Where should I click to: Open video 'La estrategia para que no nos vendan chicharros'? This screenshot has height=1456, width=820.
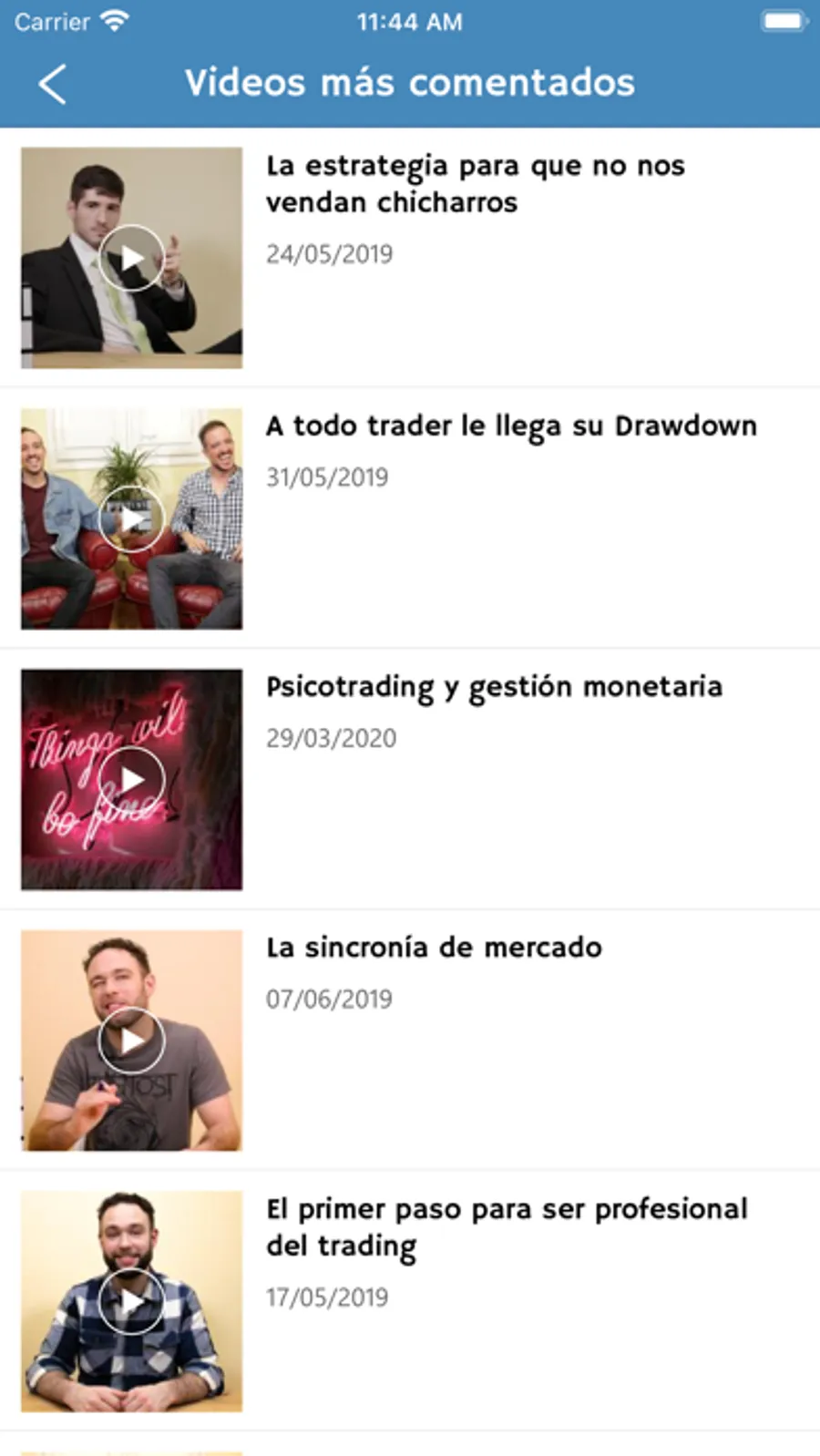(x=475, y=184)
